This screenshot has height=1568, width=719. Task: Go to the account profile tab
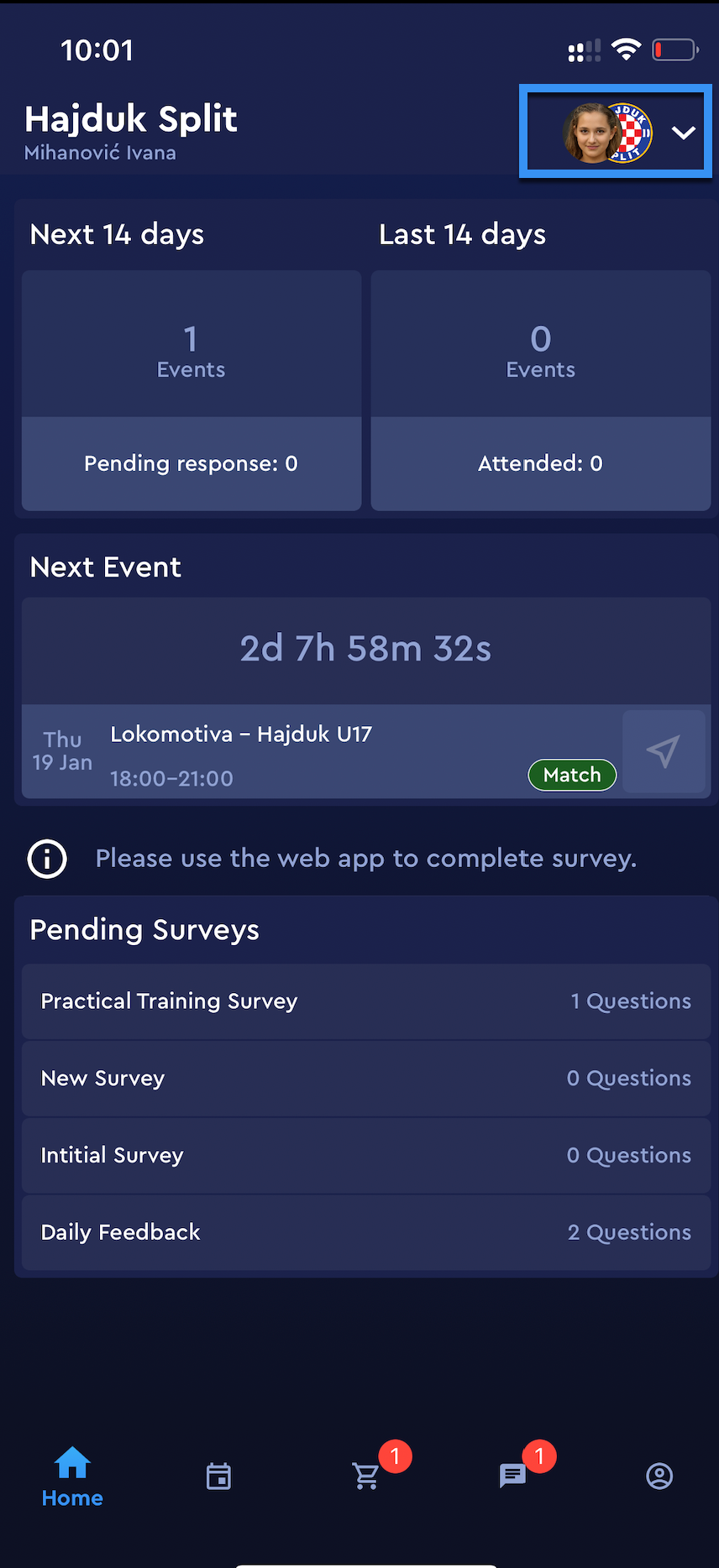point(659,1477)
